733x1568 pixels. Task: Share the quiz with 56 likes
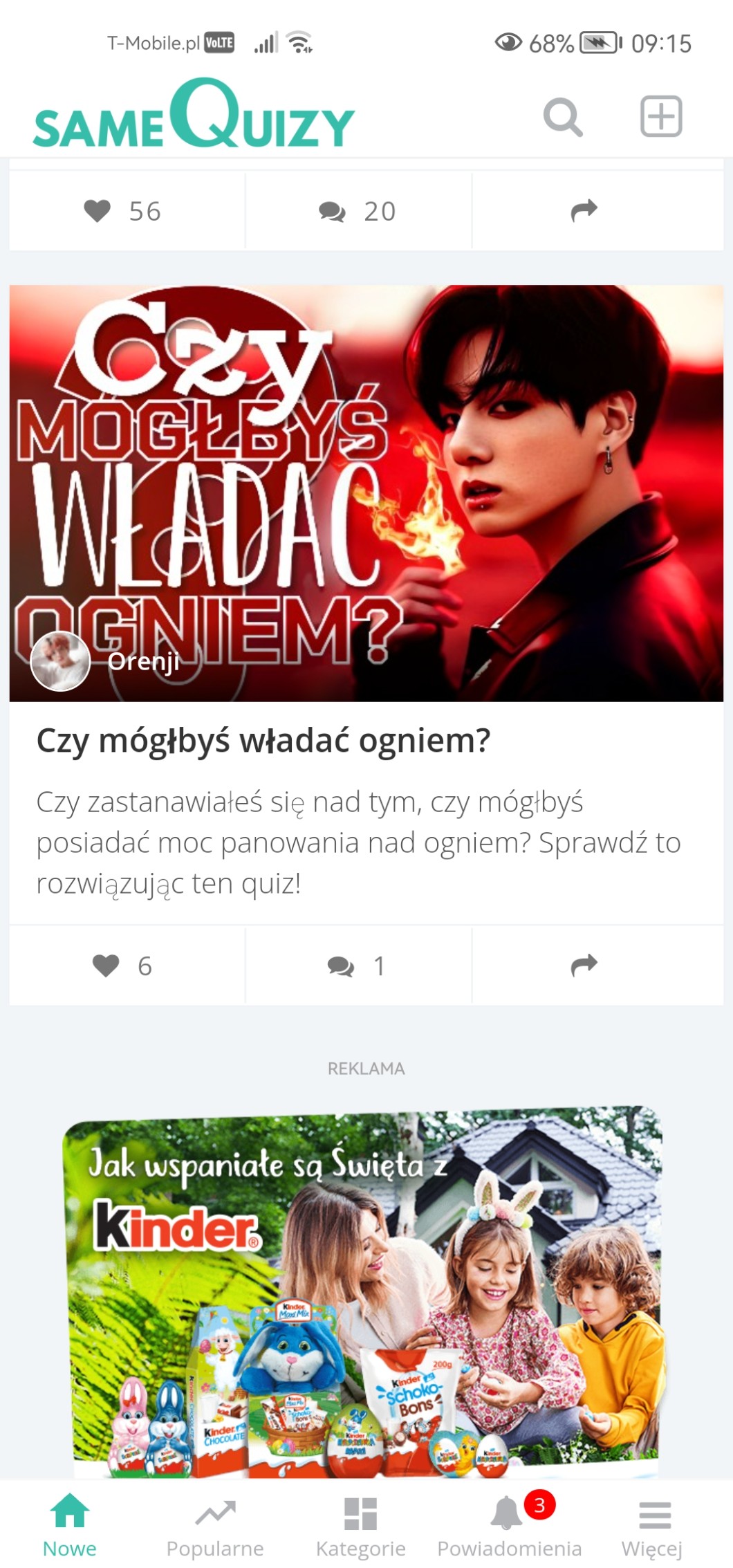pos(584,211)
